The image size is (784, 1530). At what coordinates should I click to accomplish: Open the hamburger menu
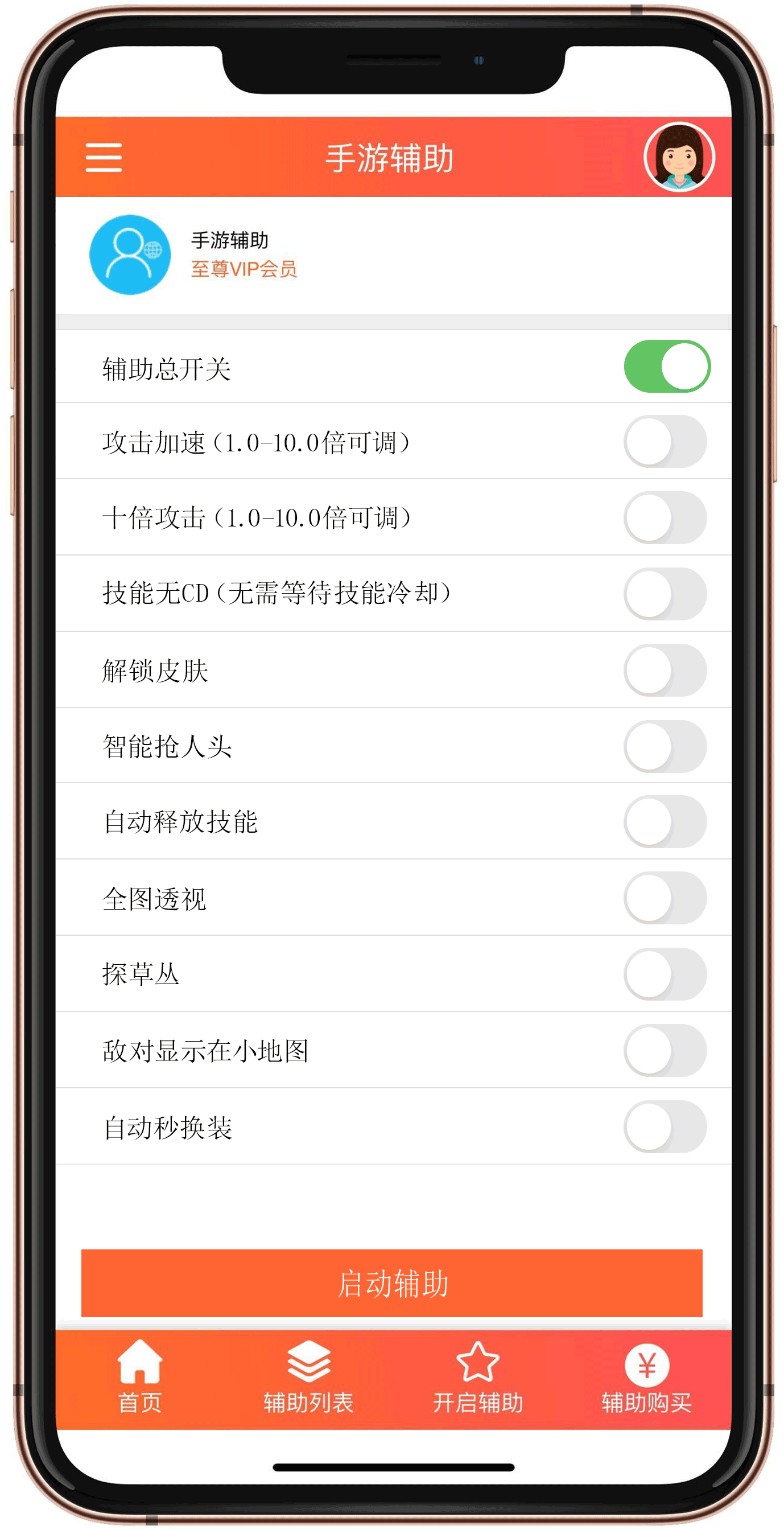point(104,158)
